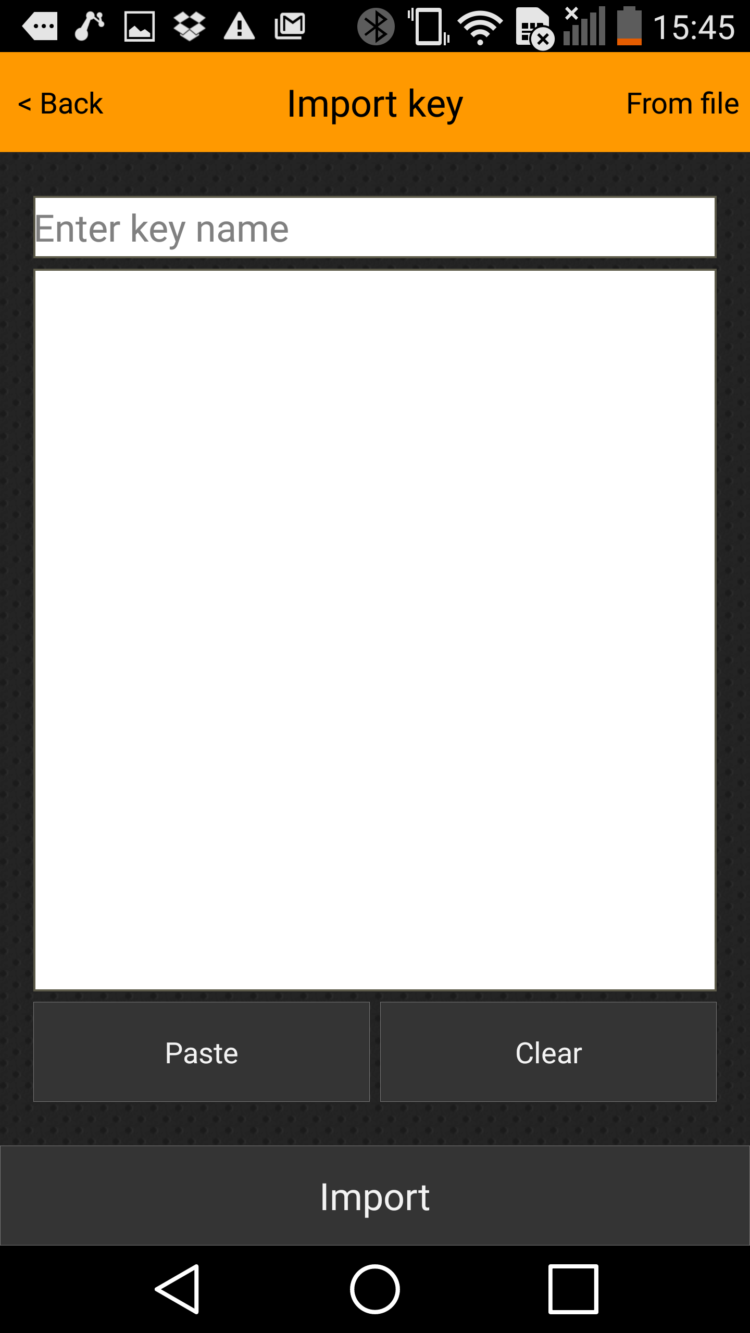Tap the large key content text area
Image resolution: width=750 pixels, height=1333 pixels.
(375, 630)
